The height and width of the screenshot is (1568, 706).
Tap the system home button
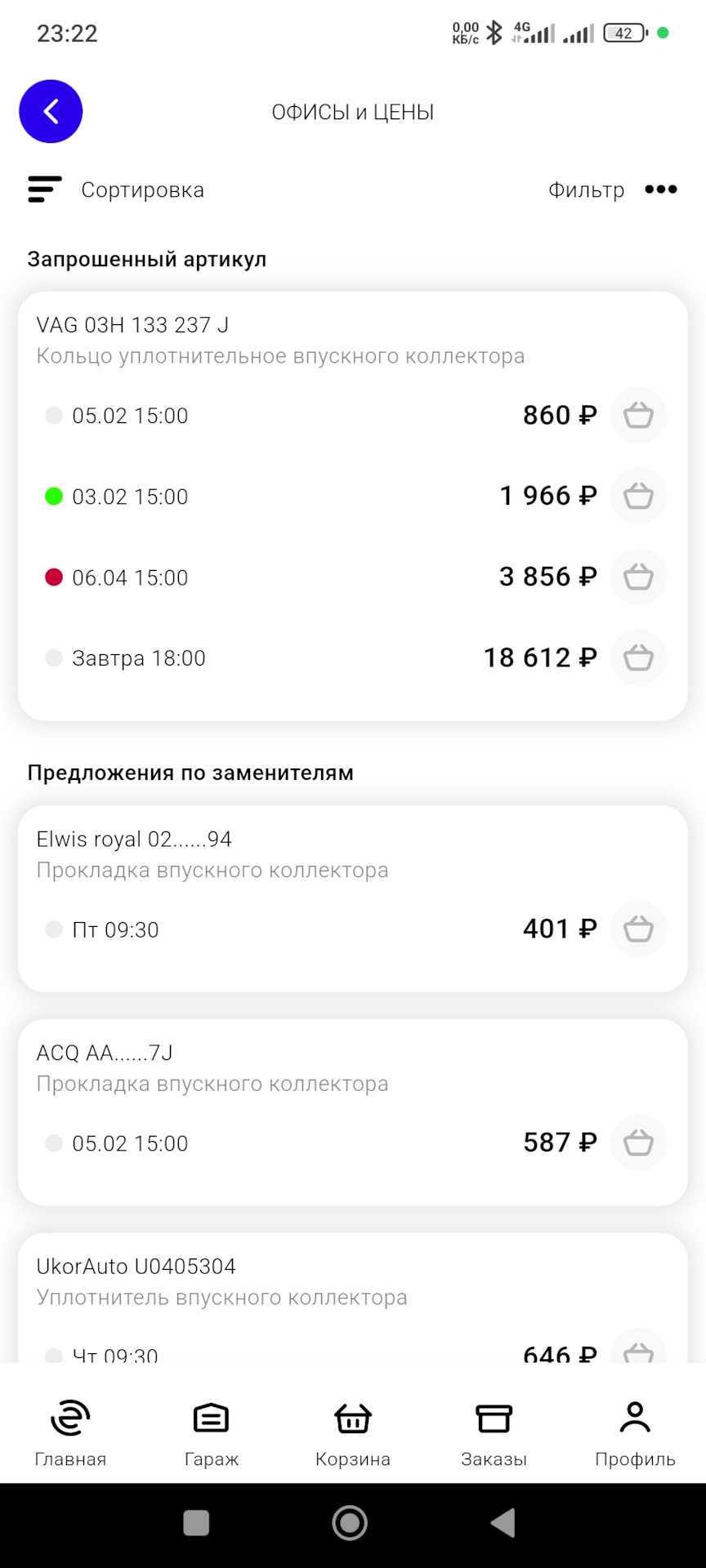tap(350, 1523)
